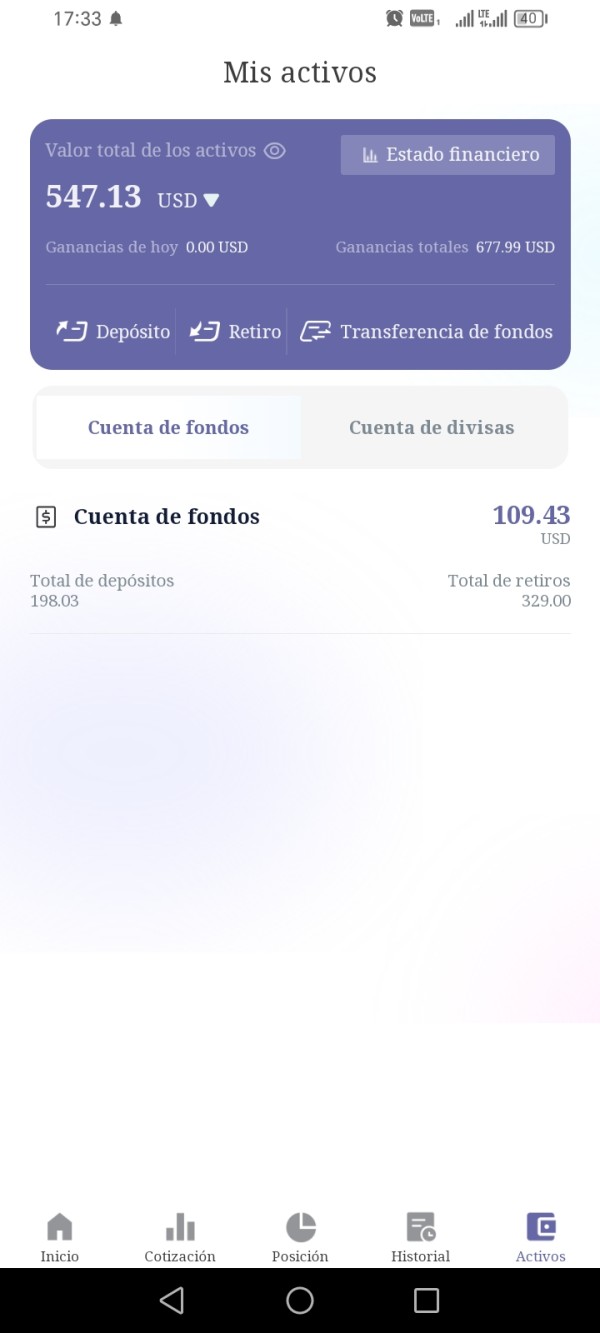Tap the system back button

coord(172,1300)
